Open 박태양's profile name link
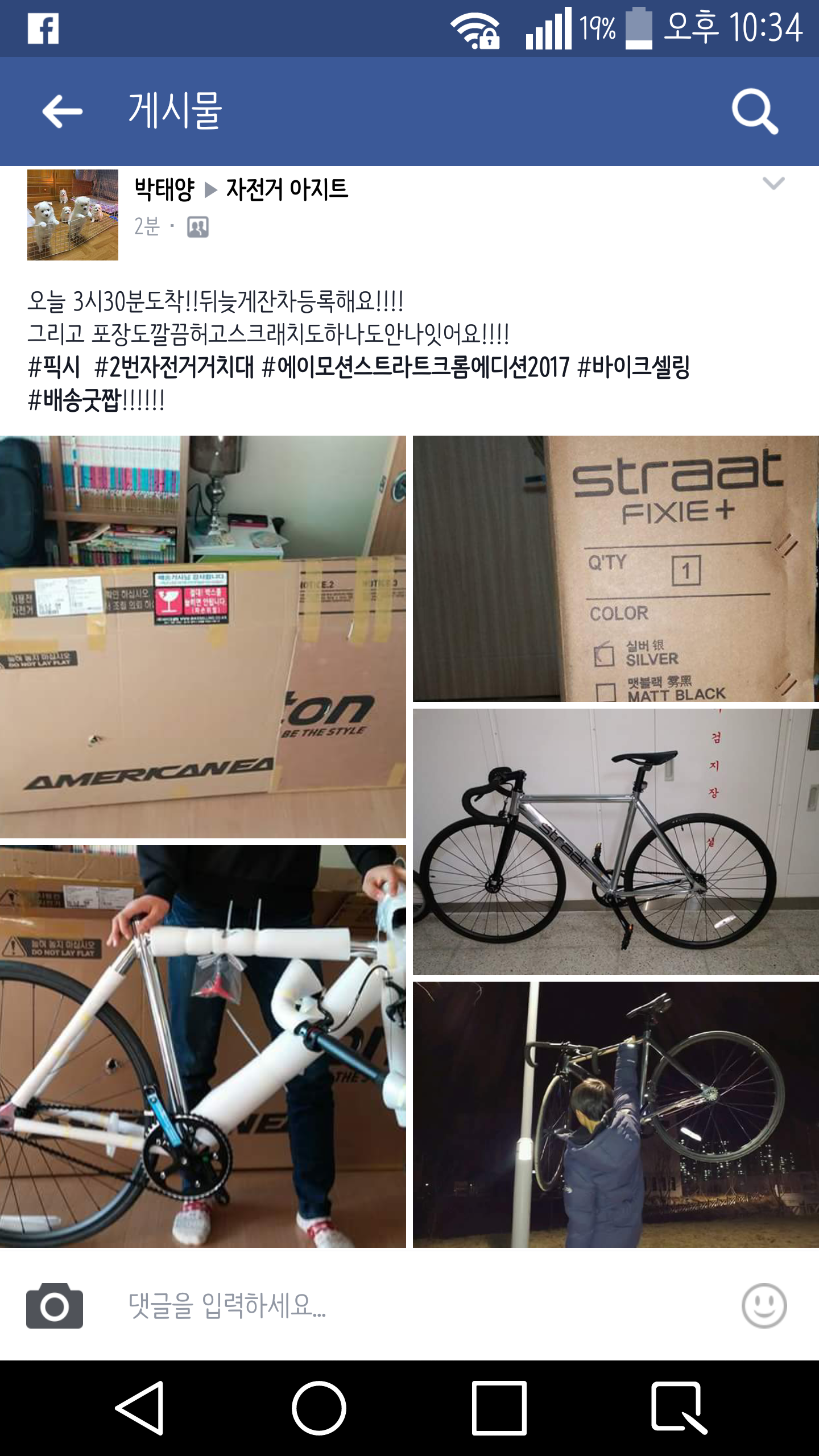Image resolution: width=819 pixels, height=1456 pixels. pyautogui.click(x=164, y=189)
